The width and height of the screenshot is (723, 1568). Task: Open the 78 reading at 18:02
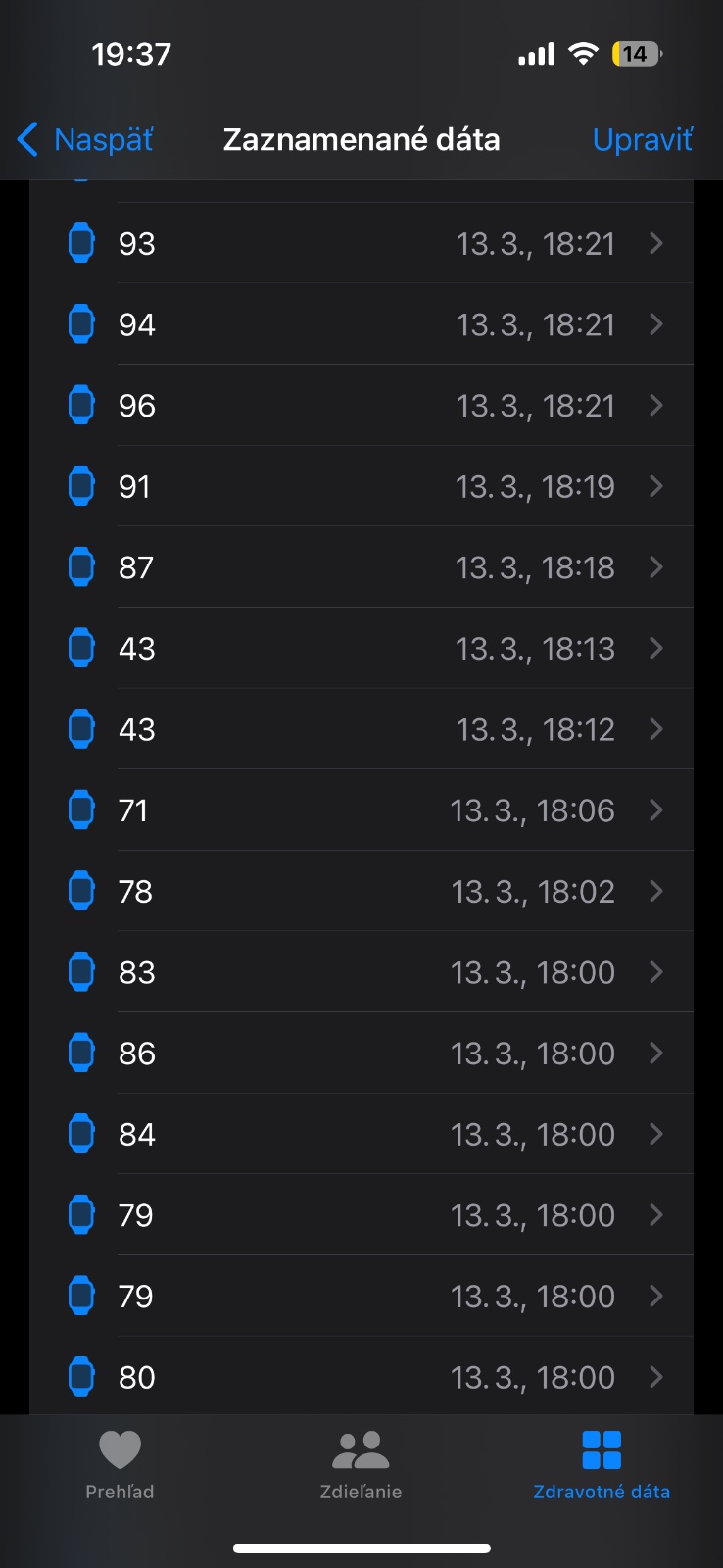pos(362,891)
